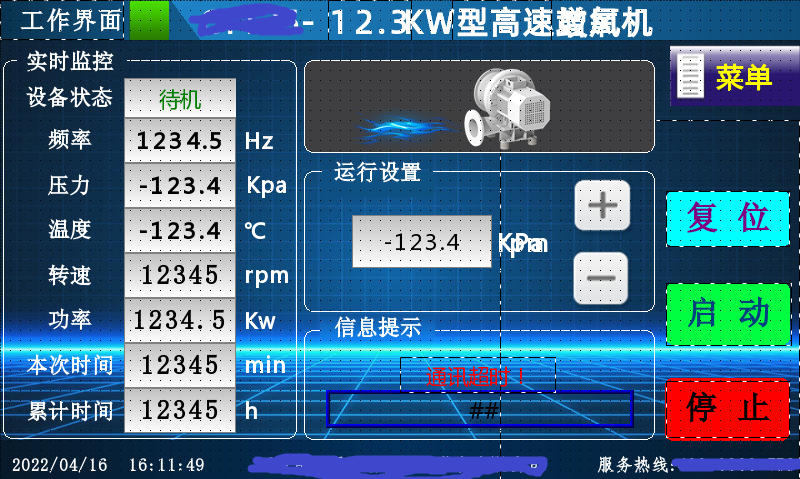Increase pressure setpoint with plus button
The height and width of the screenshot is (479, 800).
[601, 206]
